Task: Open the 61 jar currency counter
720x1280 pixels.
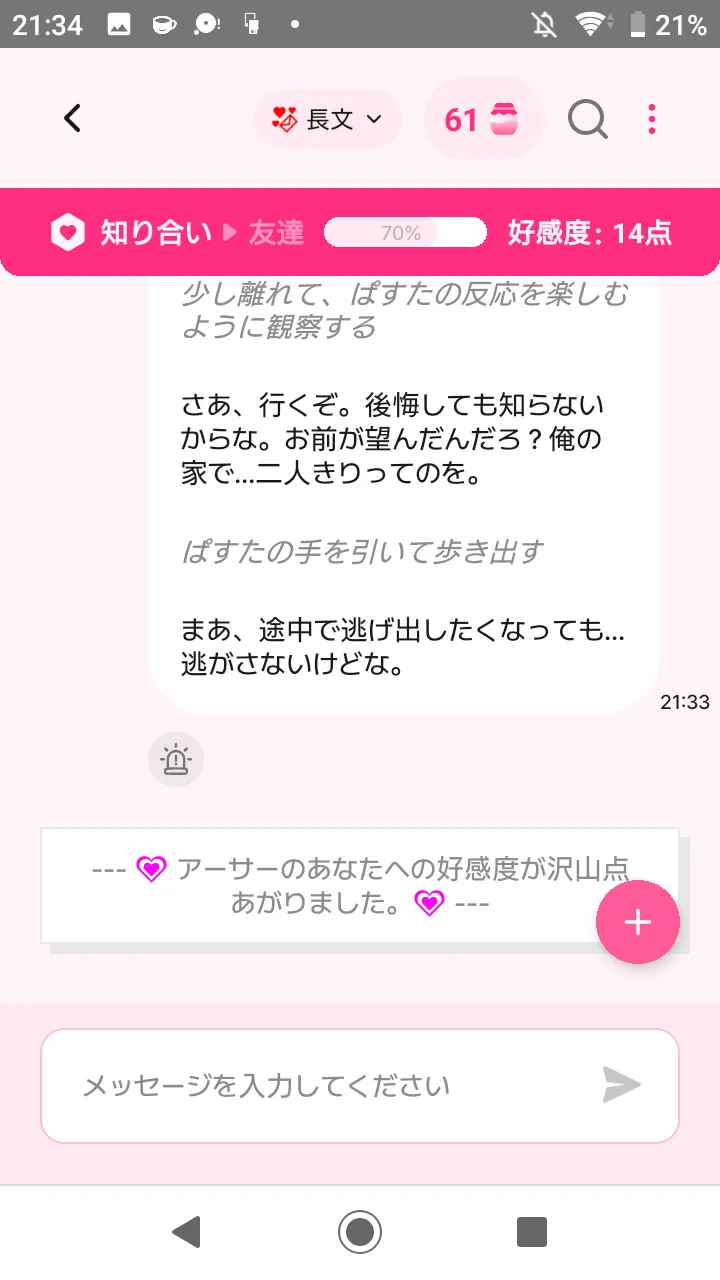Action: 484,120
